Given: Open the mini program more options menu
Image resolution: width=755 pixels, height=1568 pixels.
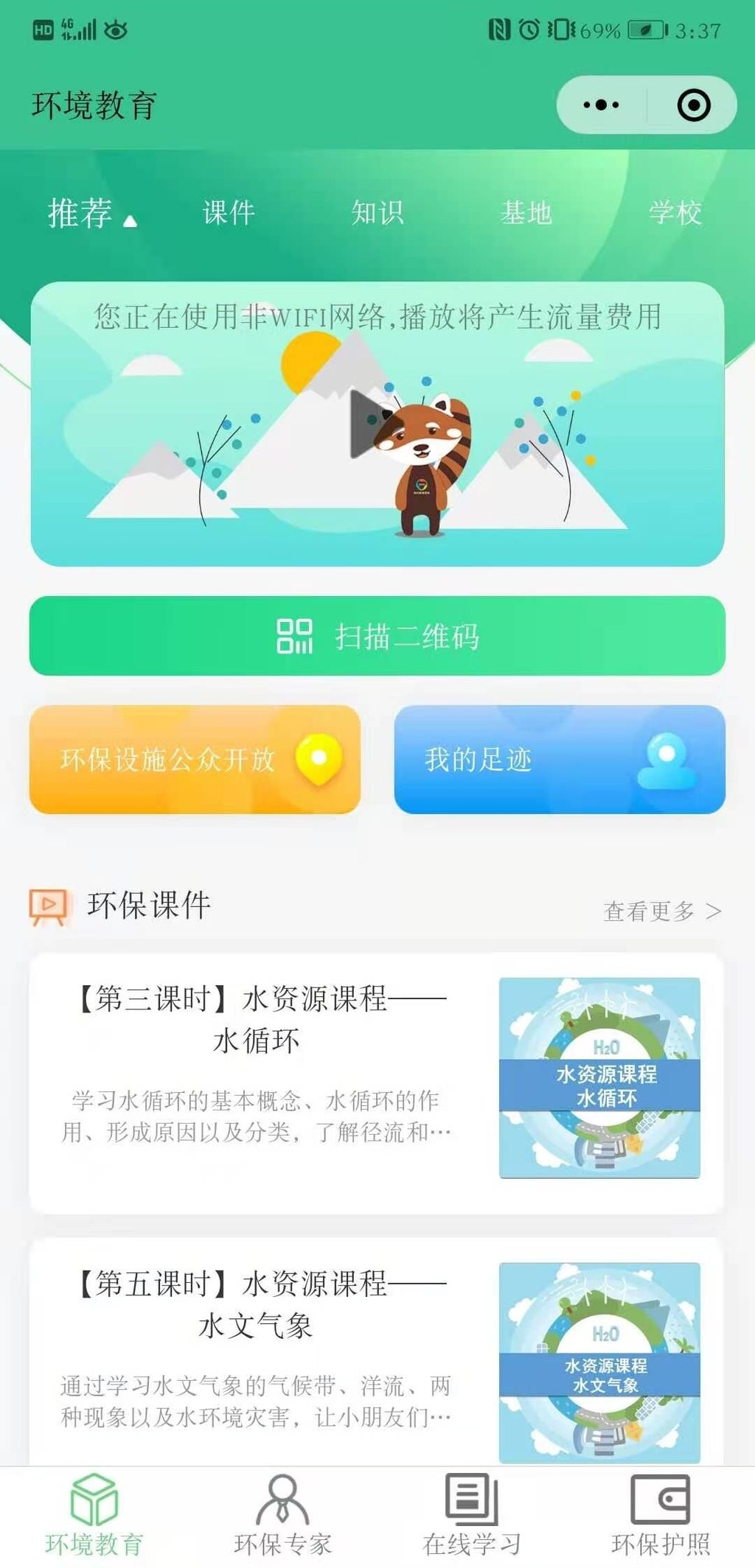Looking at the screenshot, I should [x=601, y=105].
